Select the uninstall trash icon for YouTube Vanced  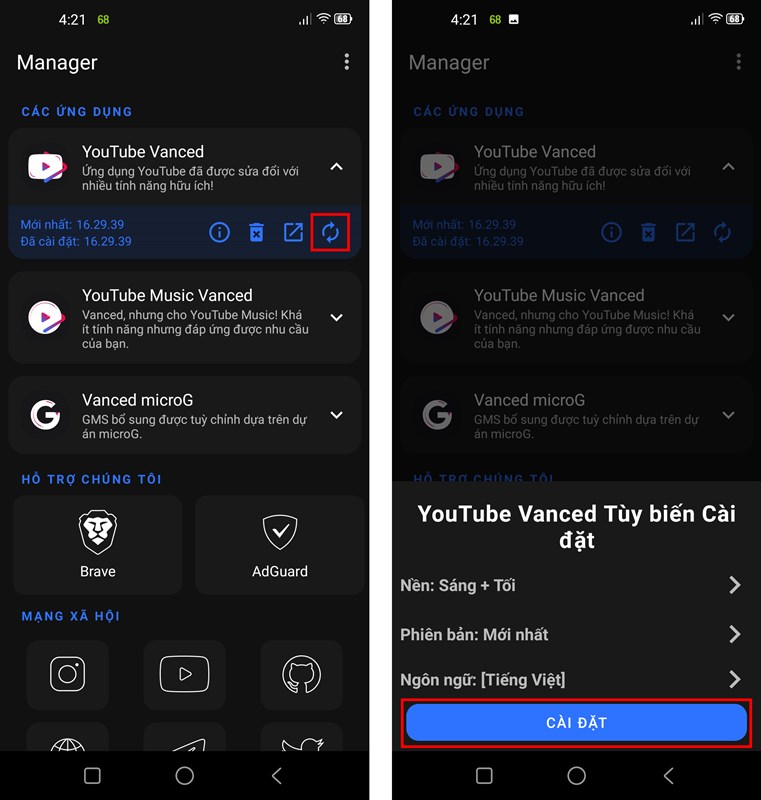click(256, 232)
